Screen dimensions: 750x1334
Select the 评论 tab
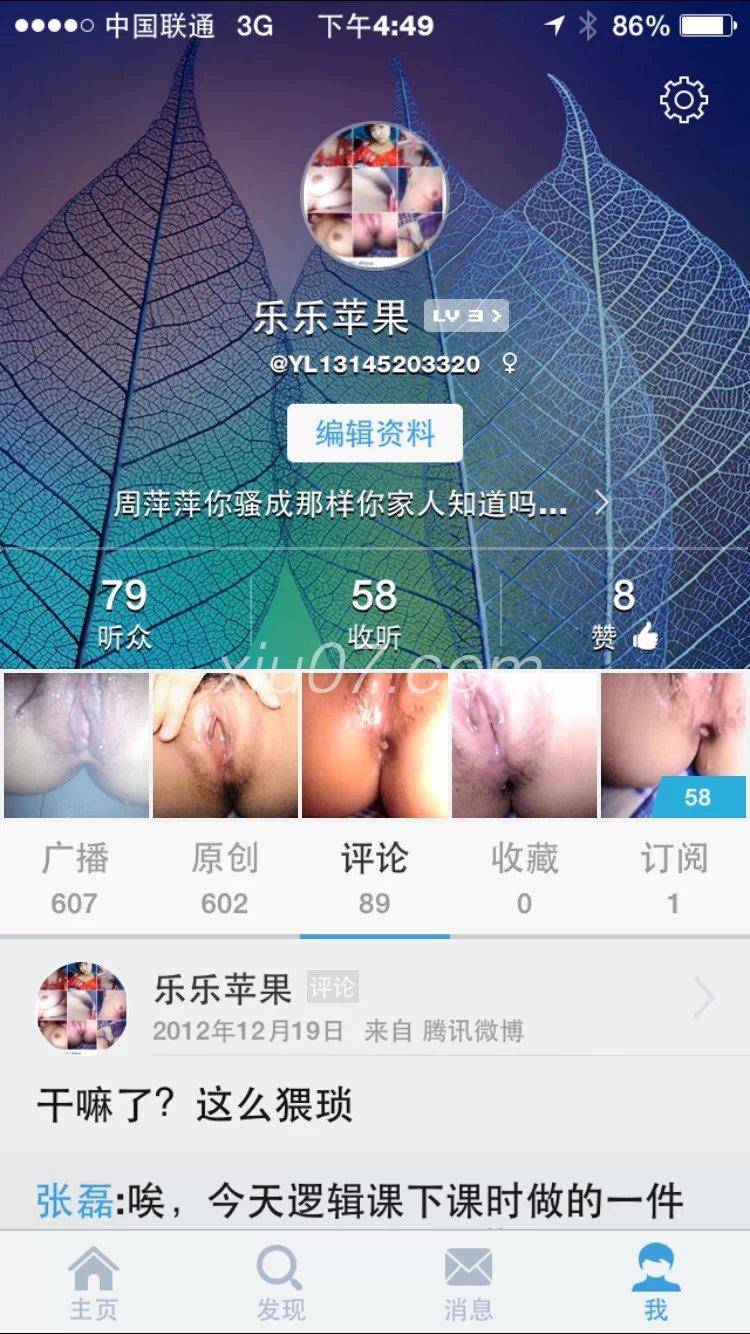[x=374, y=877]
